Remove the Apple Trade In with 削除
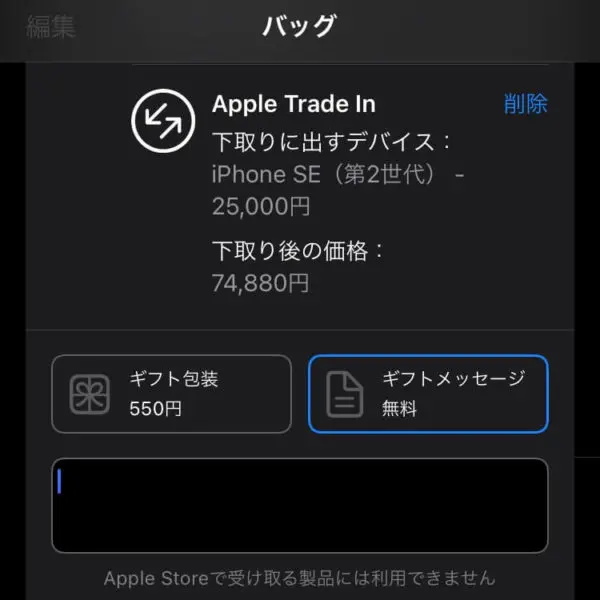The width and height of the screenshot is (600, 600). (525, 105)
